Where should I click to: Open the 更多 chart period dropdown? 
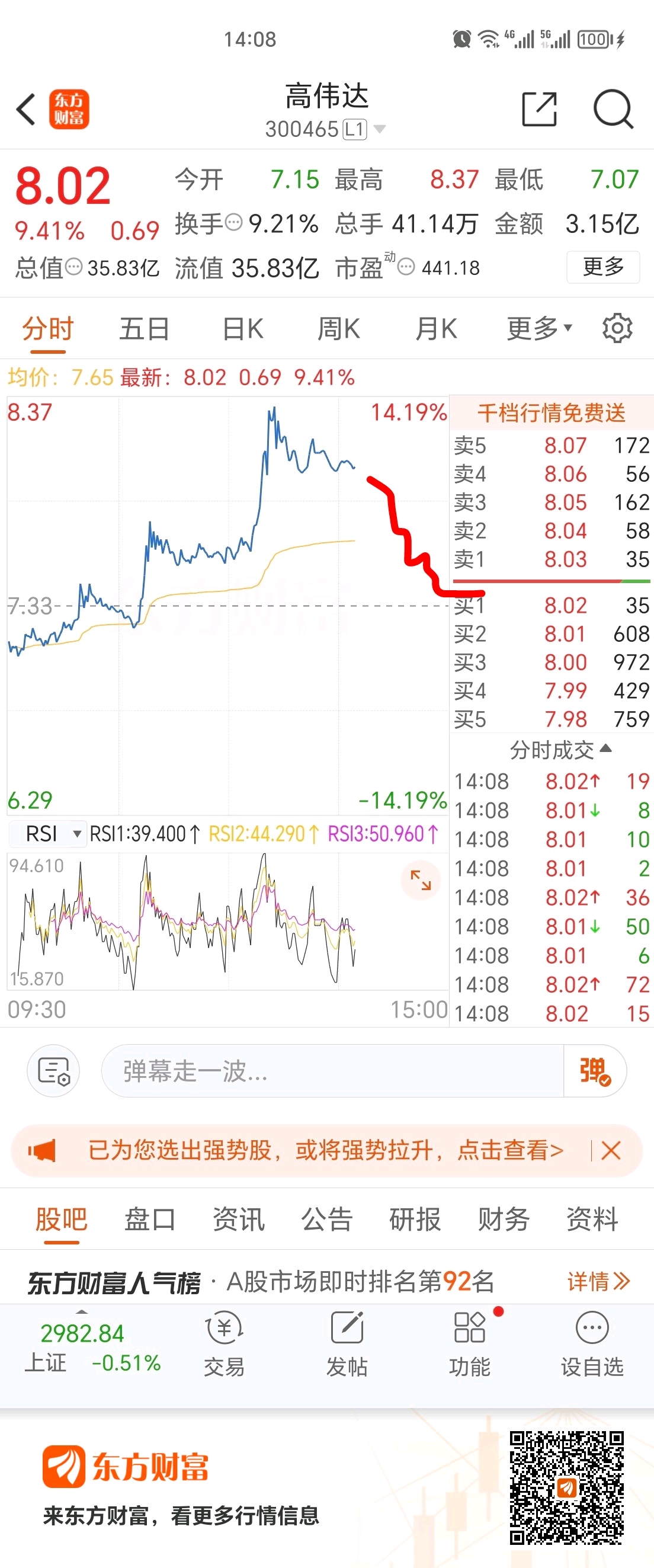(538, 328)
